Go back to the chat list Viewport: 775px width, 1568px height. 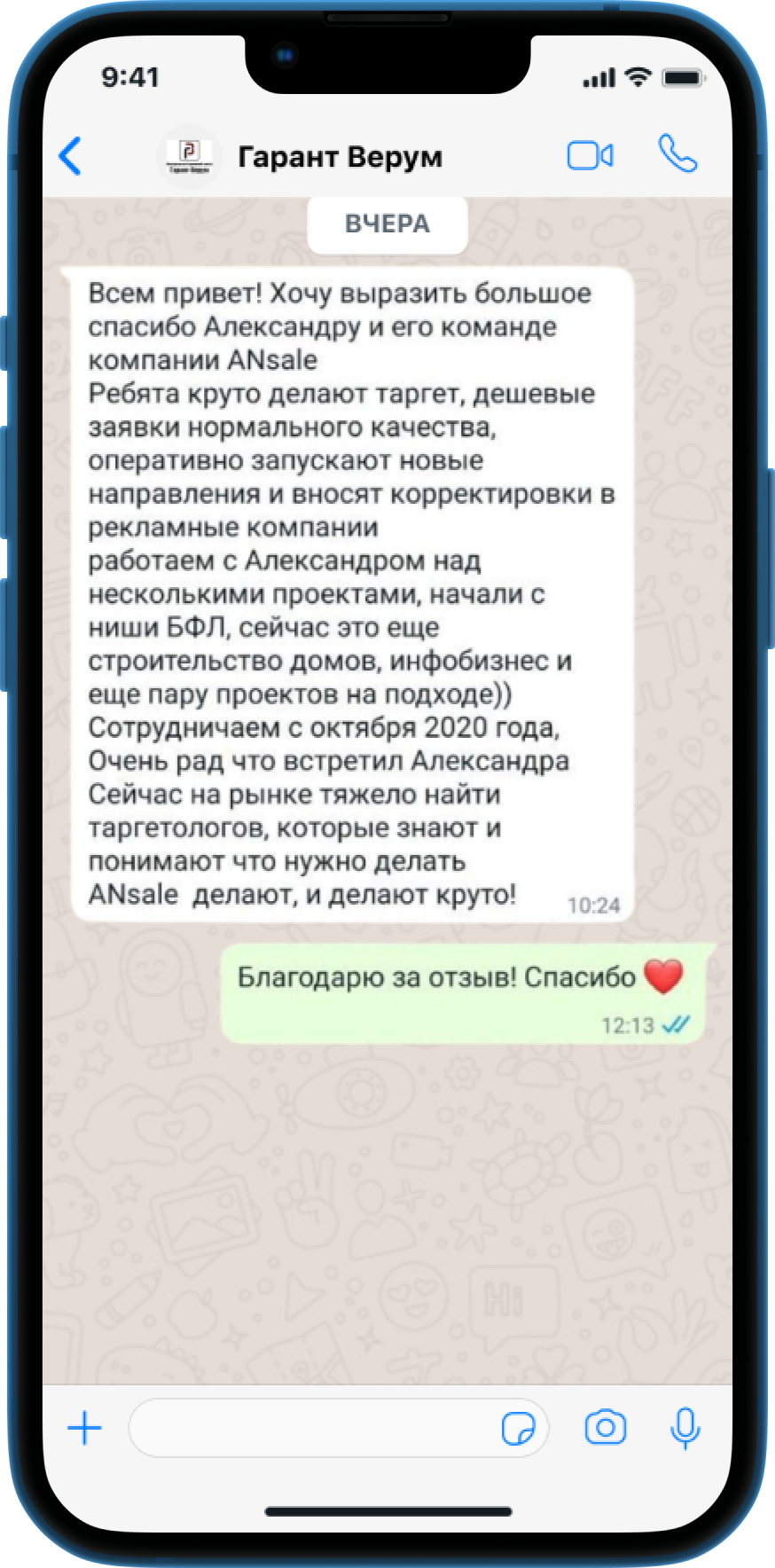click(x=70, y=157)
